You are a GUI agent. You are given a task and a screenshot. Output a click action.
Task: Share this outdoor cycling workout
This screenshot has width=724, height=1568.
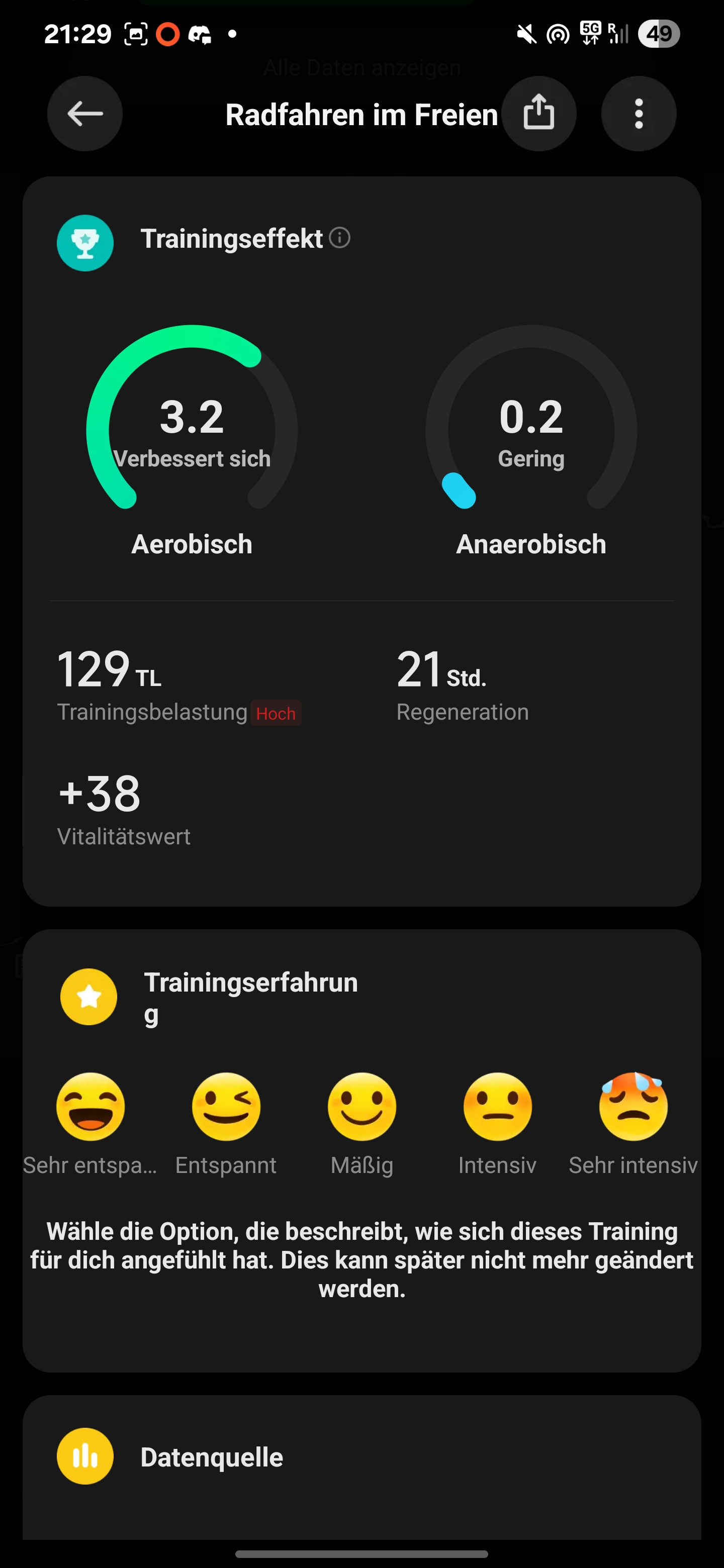click(538, 114)
